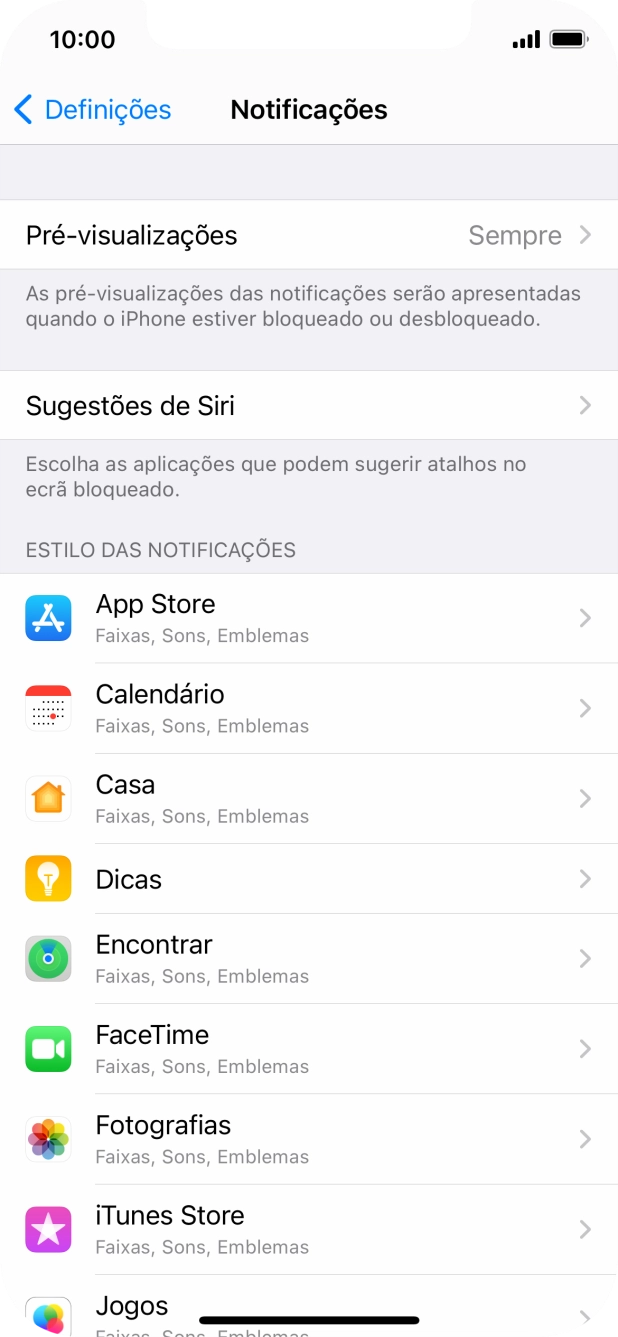The height and width of the screenshot is (1337, 618).
Task: Select FaceTime notification settings
Action: [308, 1049]
